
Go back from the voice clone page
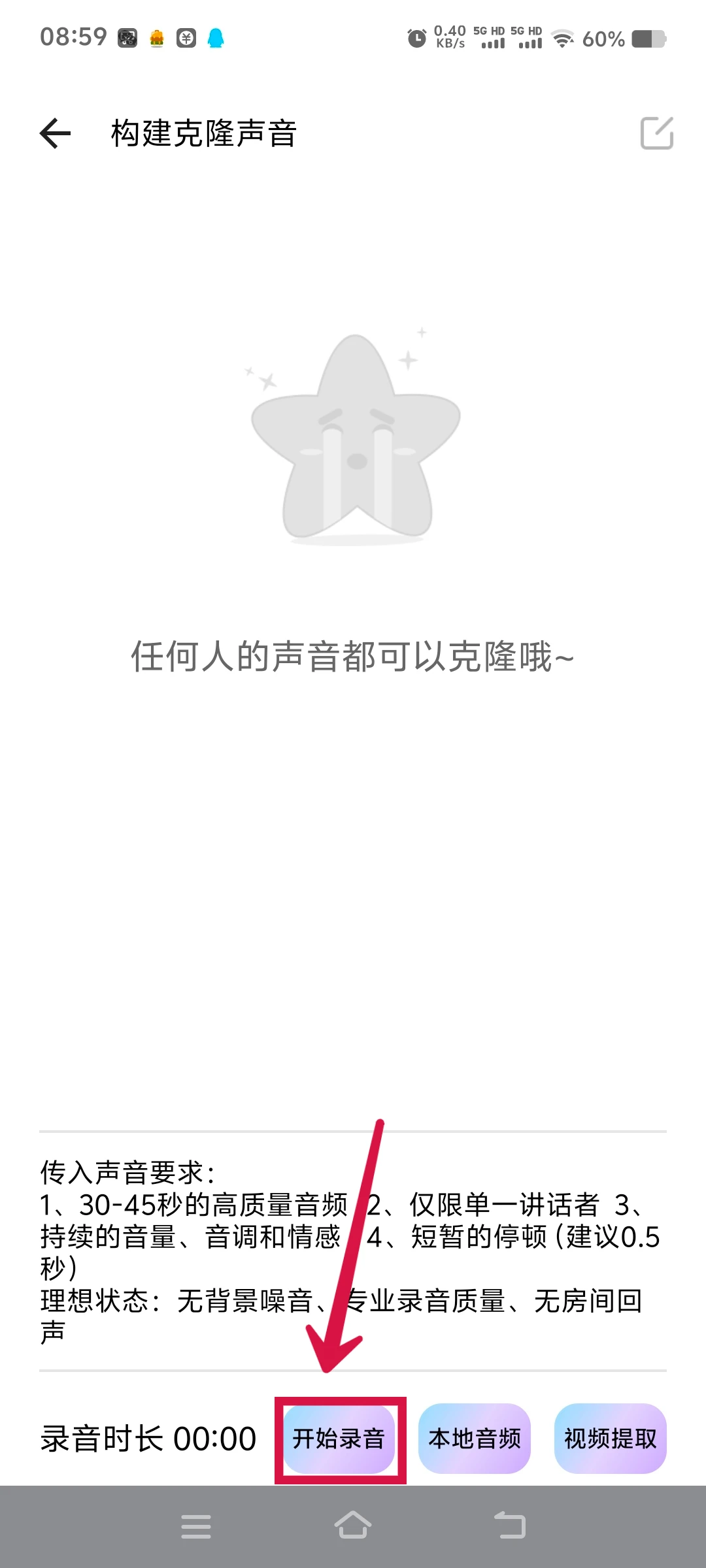click(56, 133)
